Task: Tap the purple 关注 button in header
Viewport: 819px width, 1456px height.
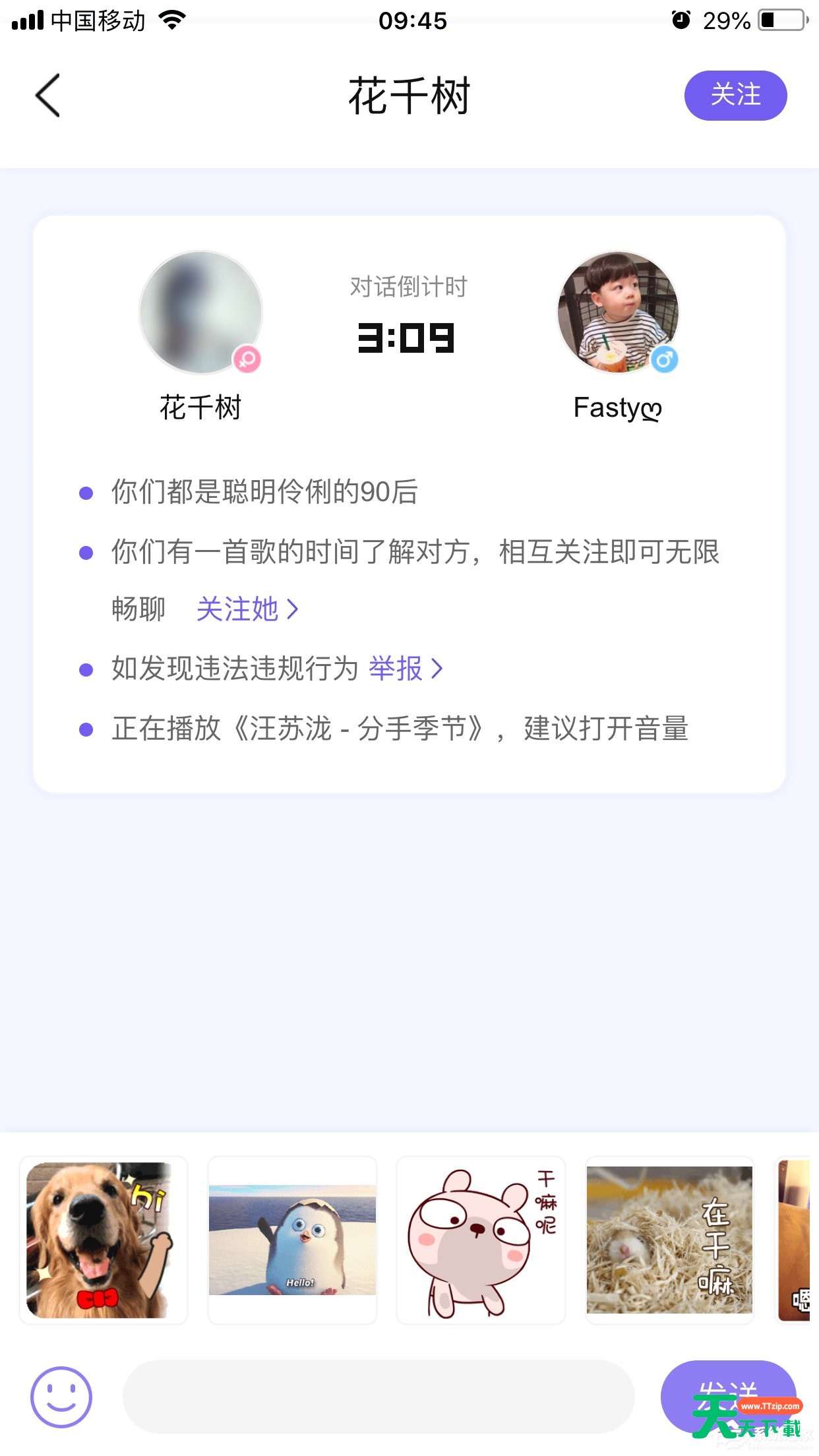Action: [x=735, y=96]
